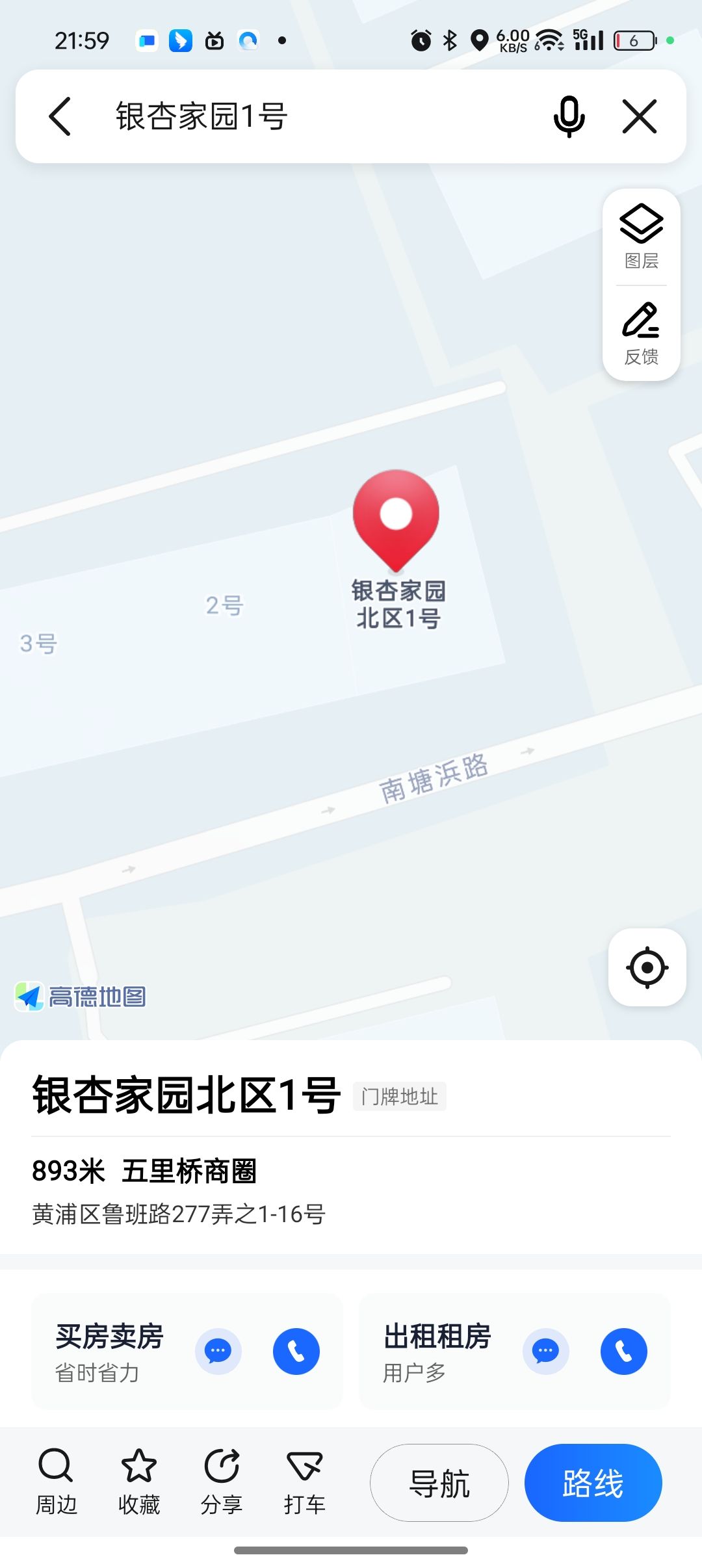702x1568 pixels.
Task: Message an agent about 出租租房
Action: click(546, 1351)
